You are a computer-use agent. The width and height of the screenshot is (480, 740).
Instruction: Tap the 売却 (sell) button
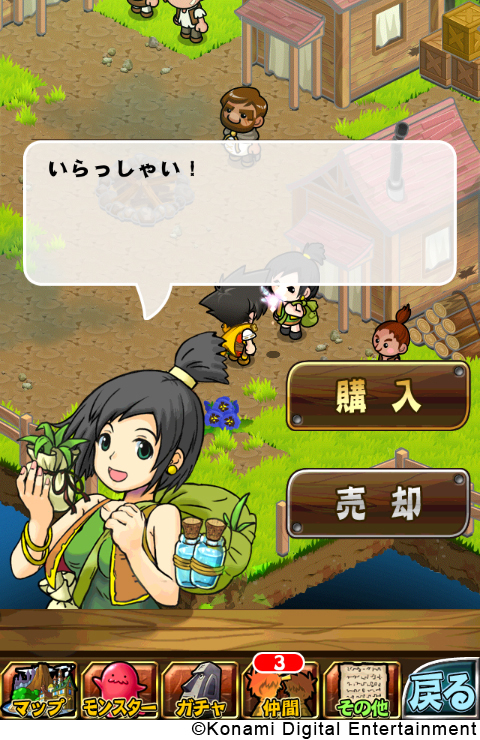point(379,504)
